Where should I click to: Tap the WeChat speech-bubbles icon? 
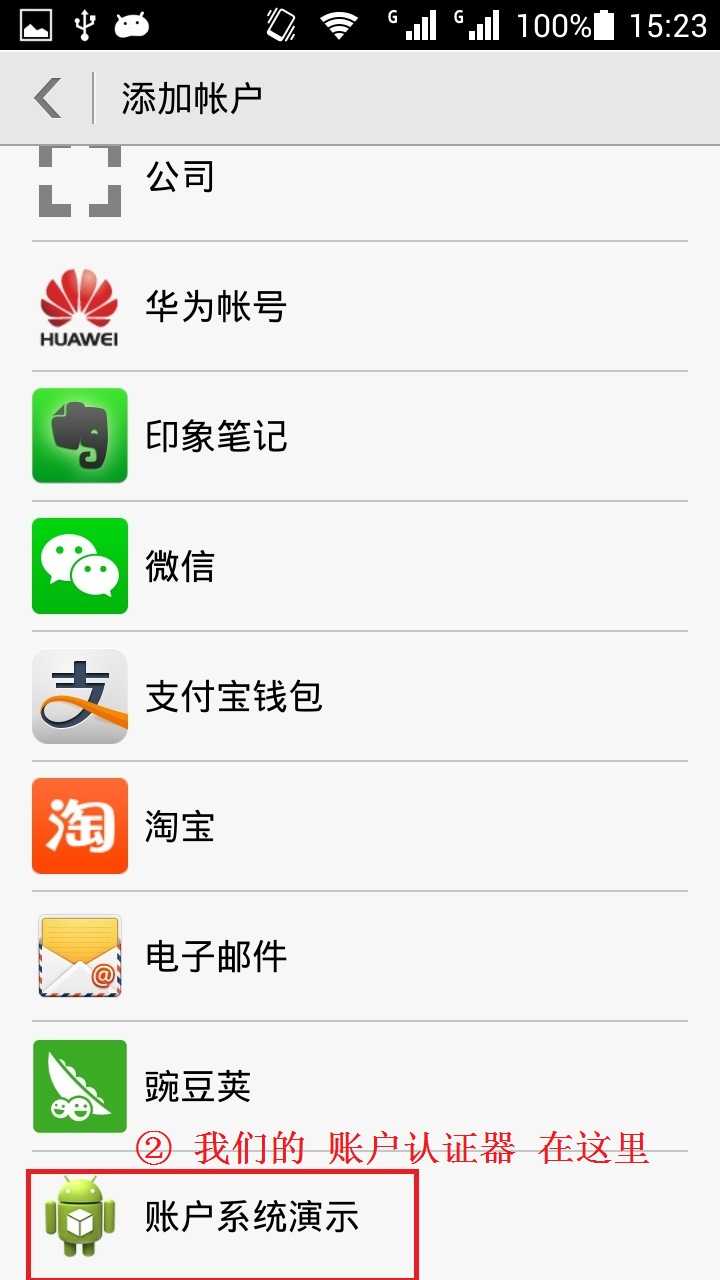80,566
